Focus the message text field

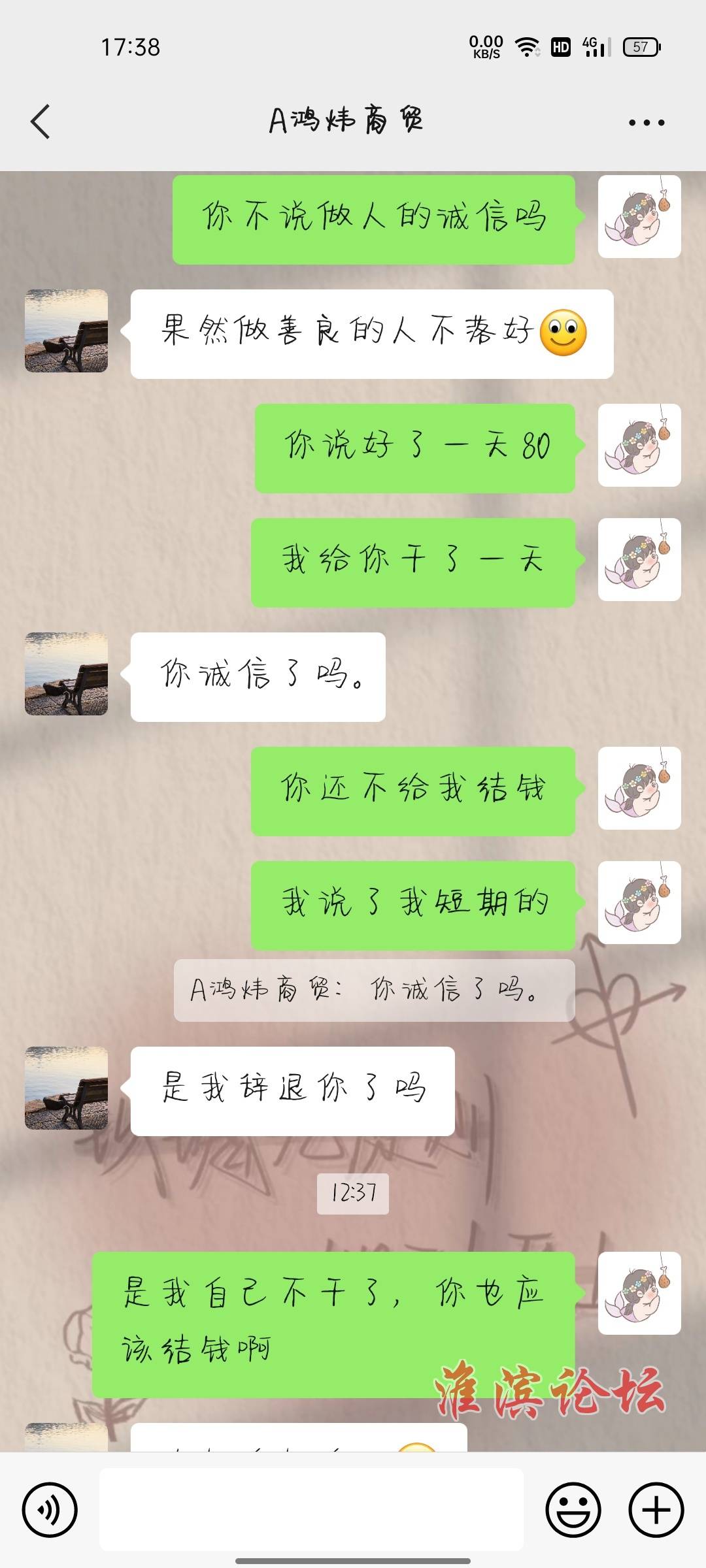tap(311, 1509)
